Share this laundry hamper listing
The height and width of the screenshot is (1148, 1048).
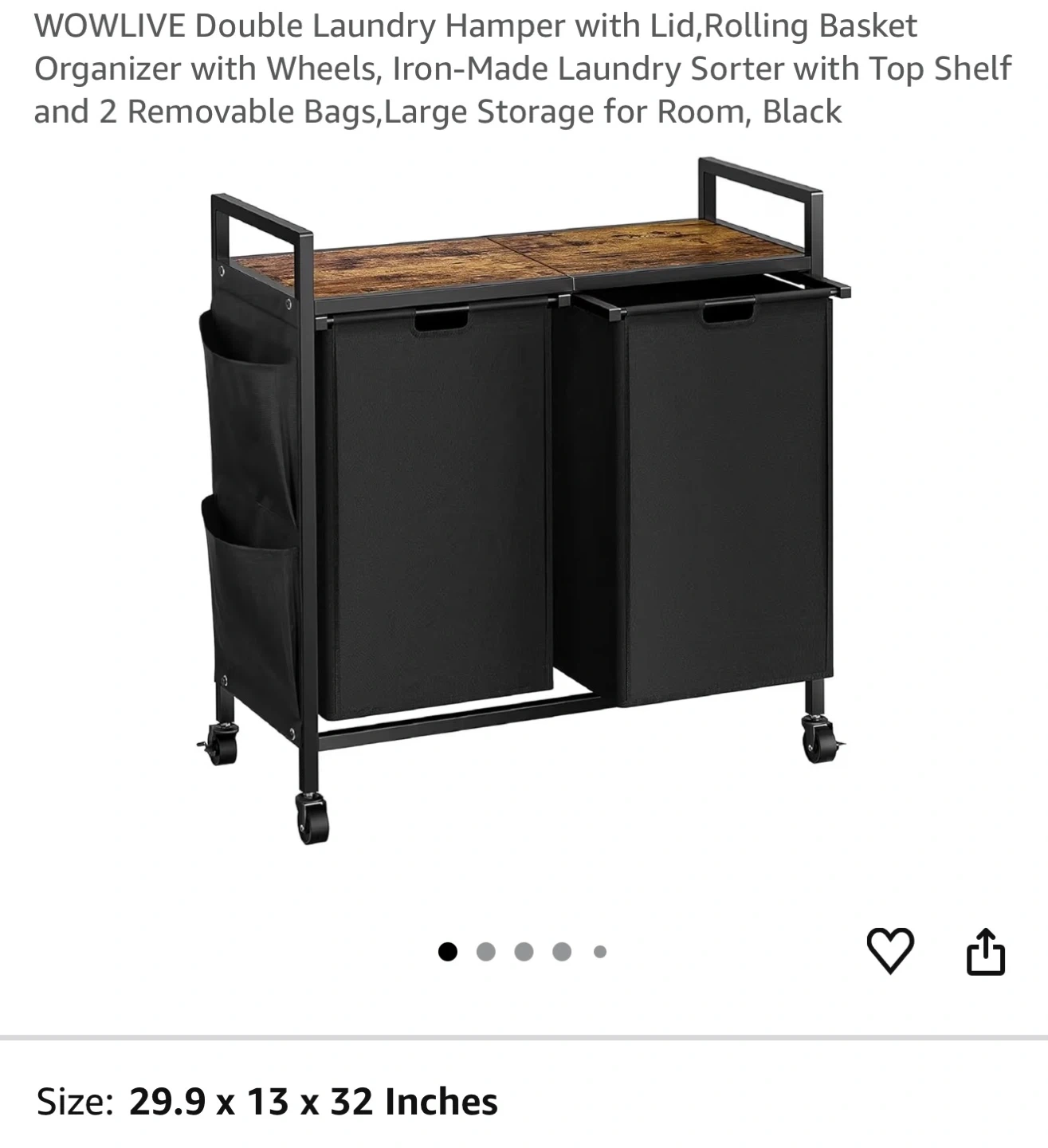[986, 951]
